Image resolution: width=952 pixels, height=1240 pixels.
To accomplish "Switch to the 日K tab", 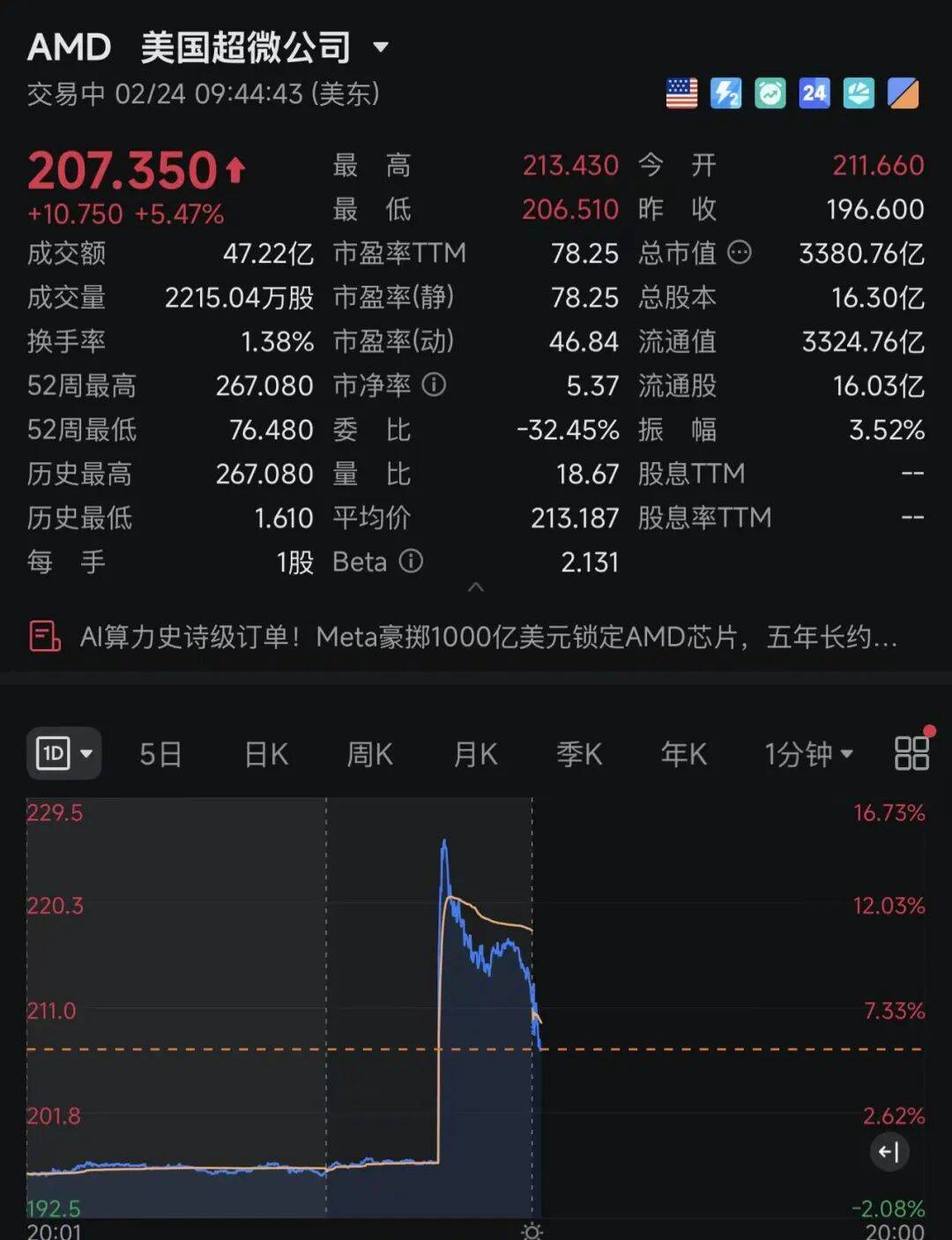I will tap(265, 753).
